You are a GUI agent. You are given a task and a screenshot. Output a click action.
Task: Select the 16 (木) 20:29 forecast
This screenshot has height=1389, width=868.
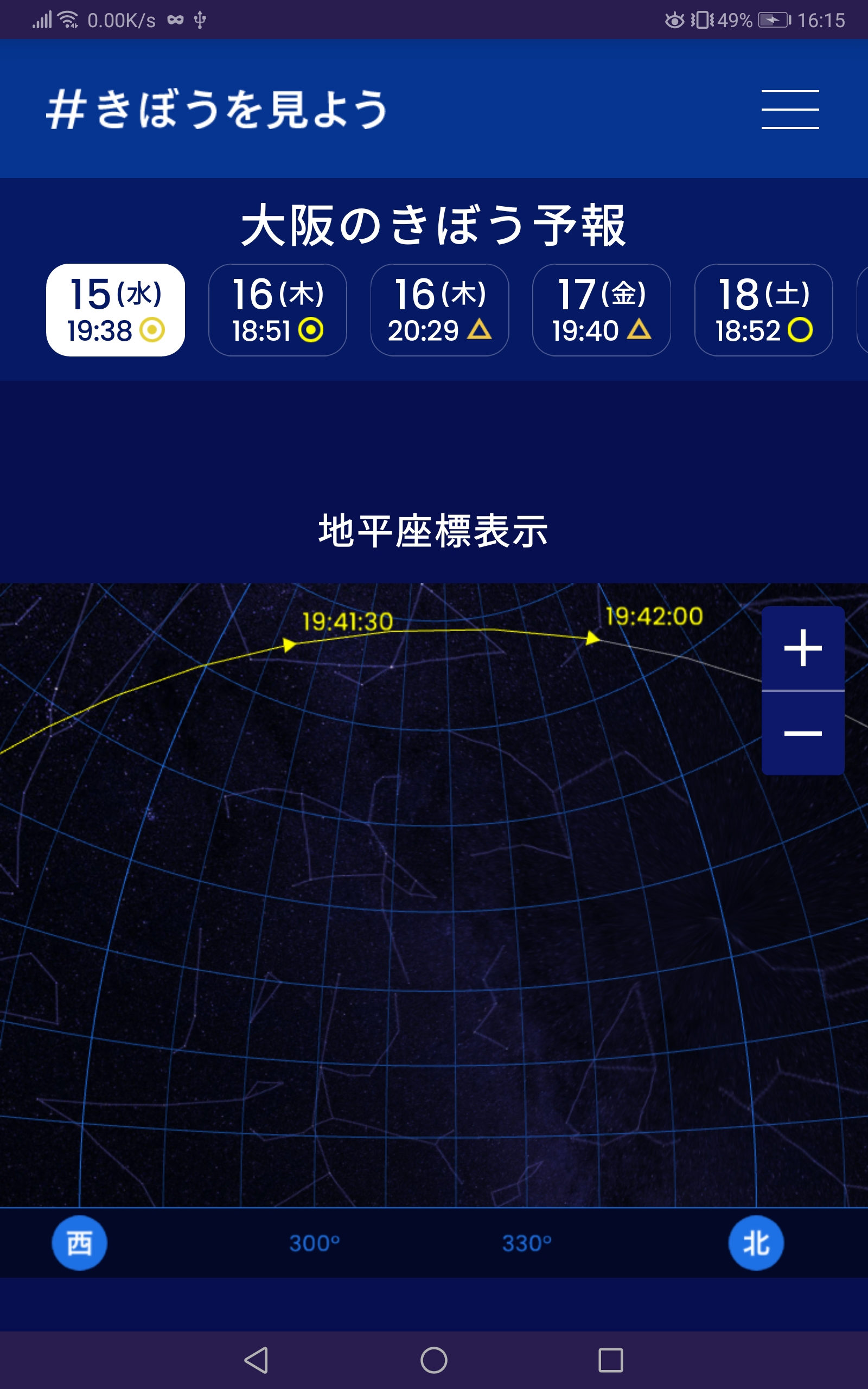[x=440, y=310]
